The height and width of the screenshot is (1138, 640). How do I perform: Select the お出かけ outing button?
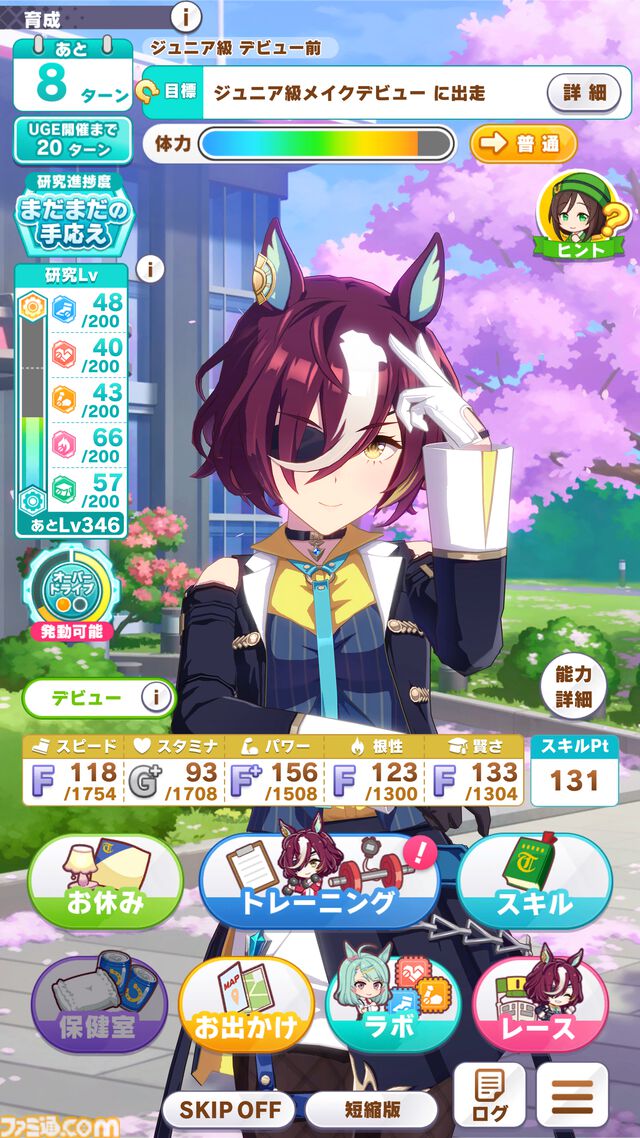[246, 1003]
